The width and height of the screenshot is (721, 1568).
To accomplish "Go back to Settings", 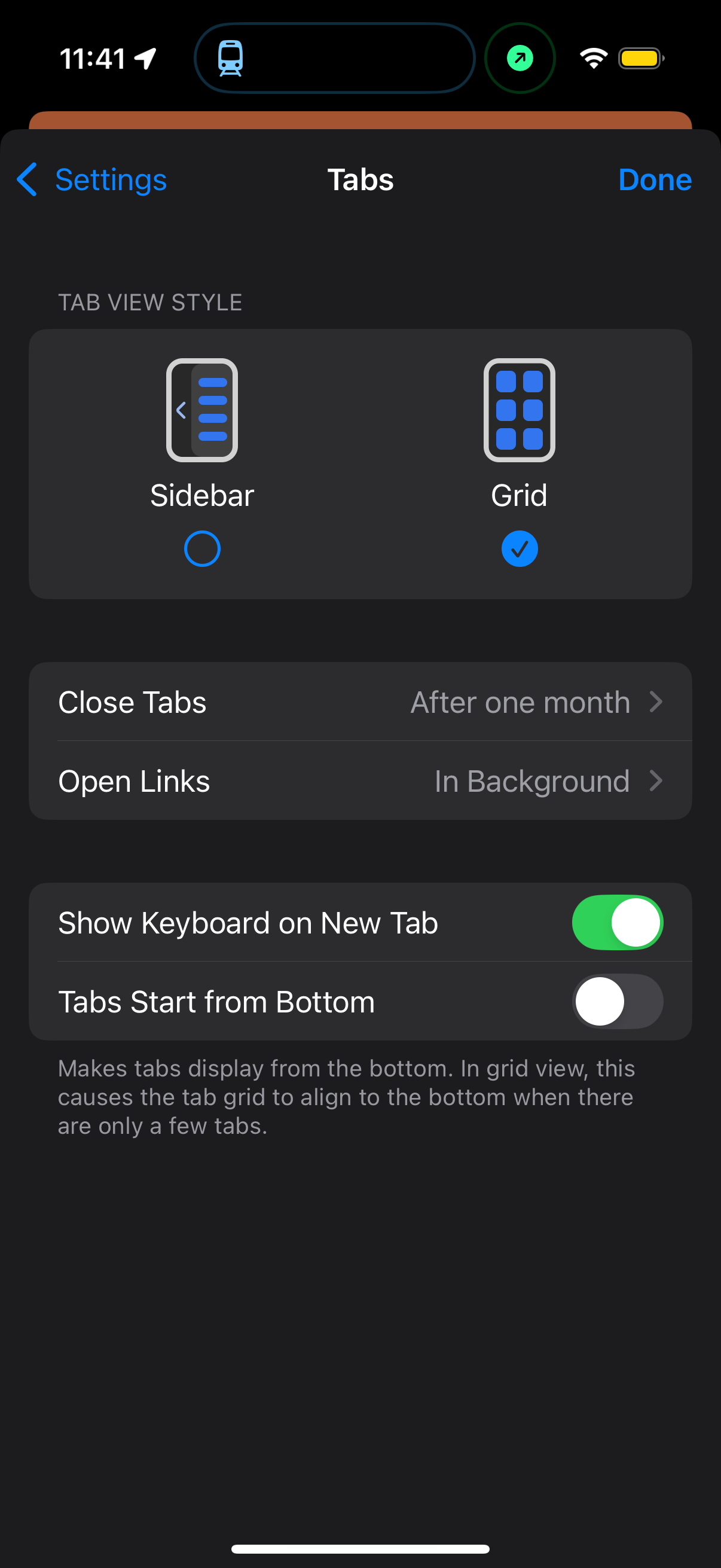I will (x=93, y=179).
